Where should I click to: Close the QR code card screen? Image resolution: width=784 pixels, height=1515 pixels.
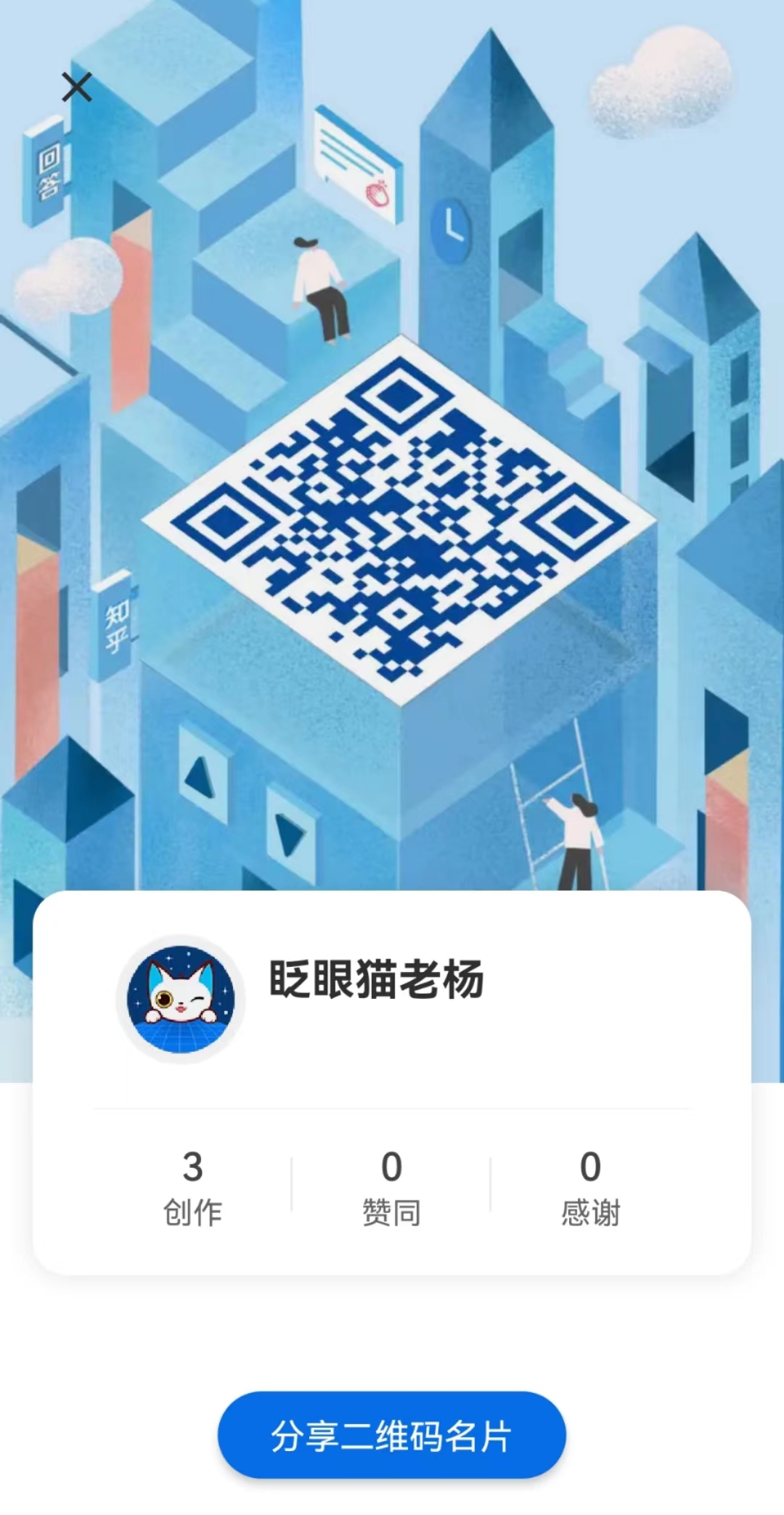(76, 87)
